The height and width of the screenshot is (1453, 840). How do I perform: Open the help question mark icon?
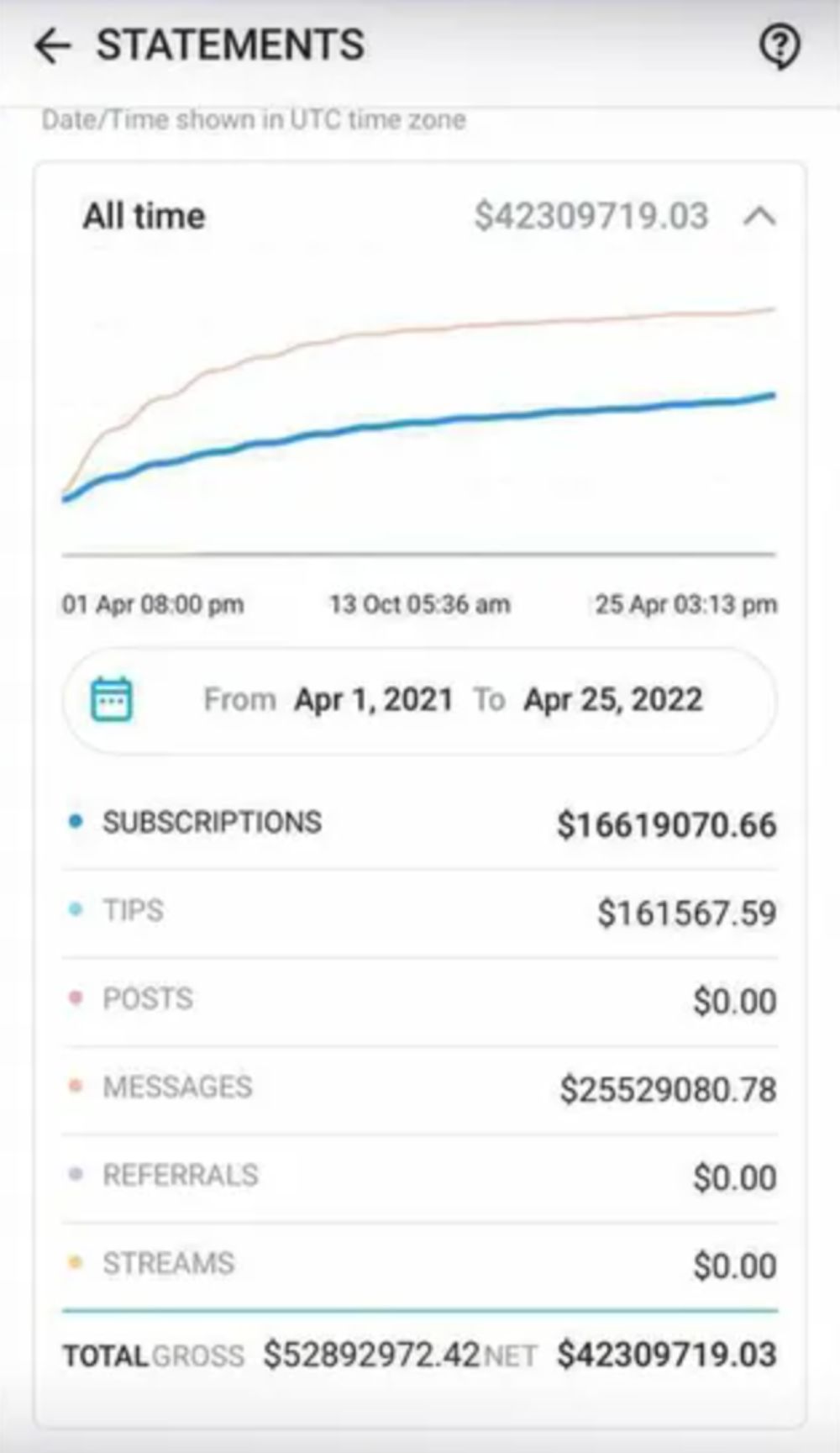[780, 46]
